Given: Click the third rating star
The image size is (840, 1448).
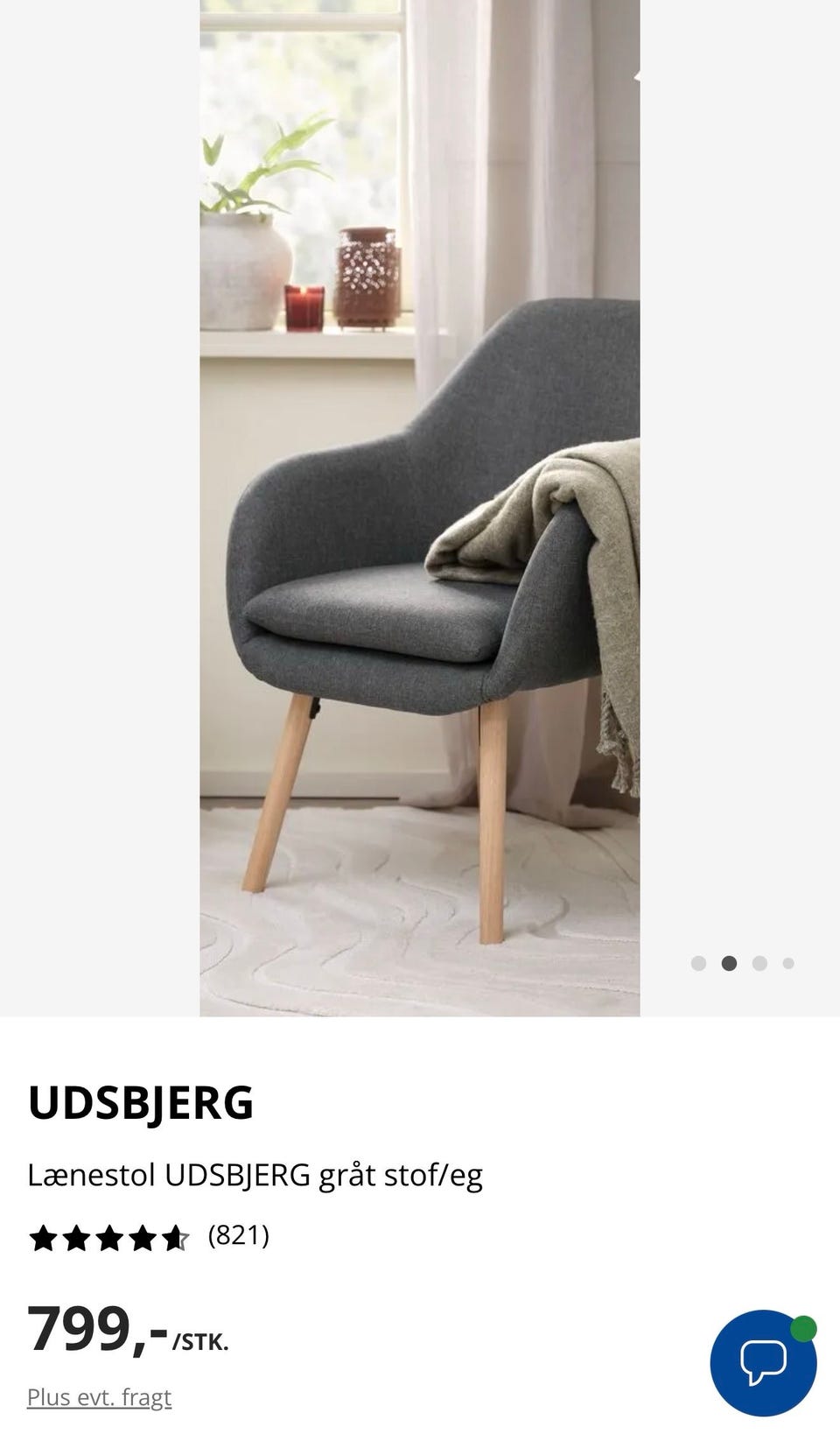Looking at the screenshot, I should (x=109, y=1237).
